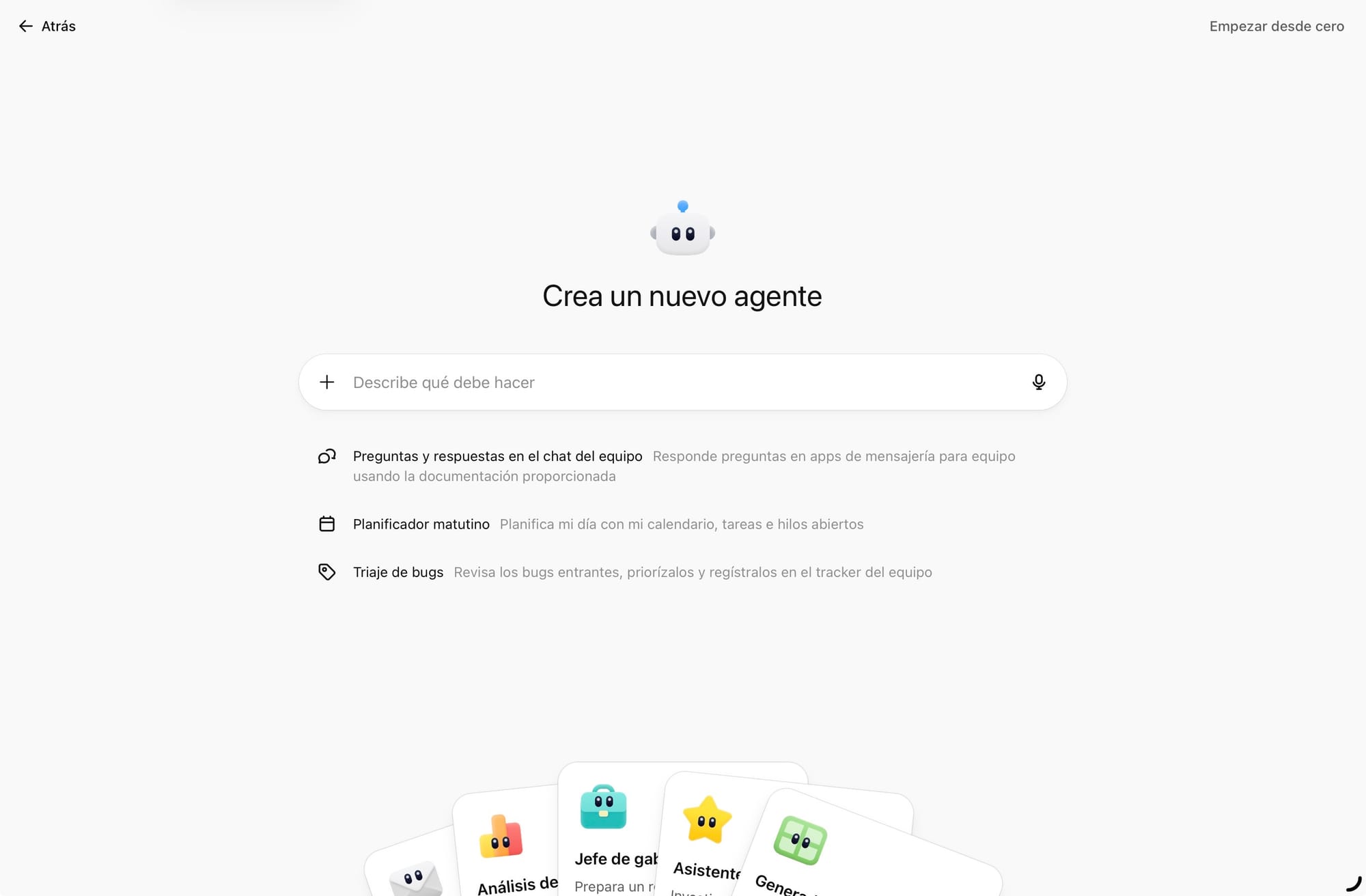The image size is (1366, 896).
Task: Focus the Describe qué debe hacer field
Action: click(683, 382)
